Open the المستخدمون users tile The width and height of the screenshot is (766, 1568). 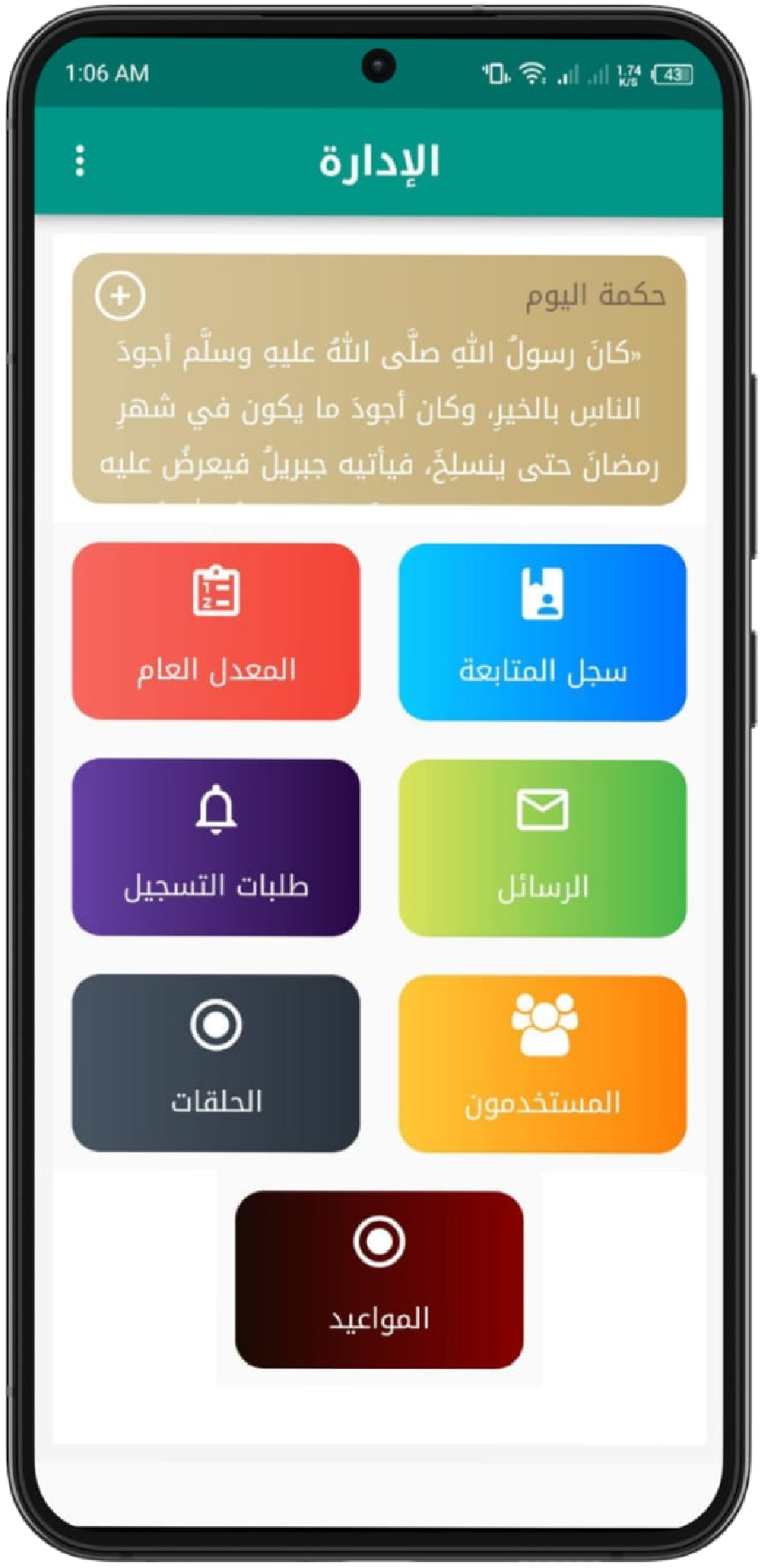click(x=542, y=1063)
